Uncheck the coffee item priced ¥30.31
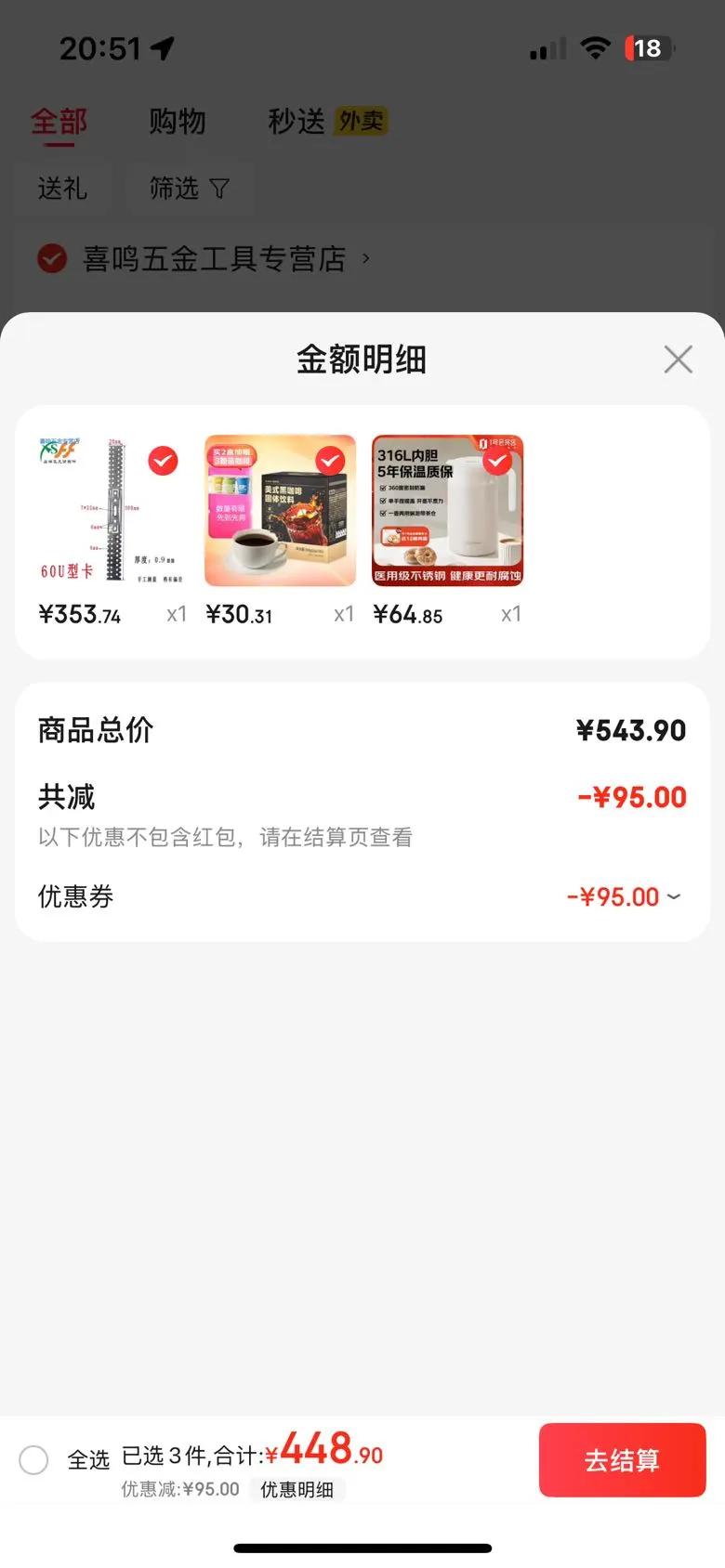725x1568 pixels. (x=330, y=461)
